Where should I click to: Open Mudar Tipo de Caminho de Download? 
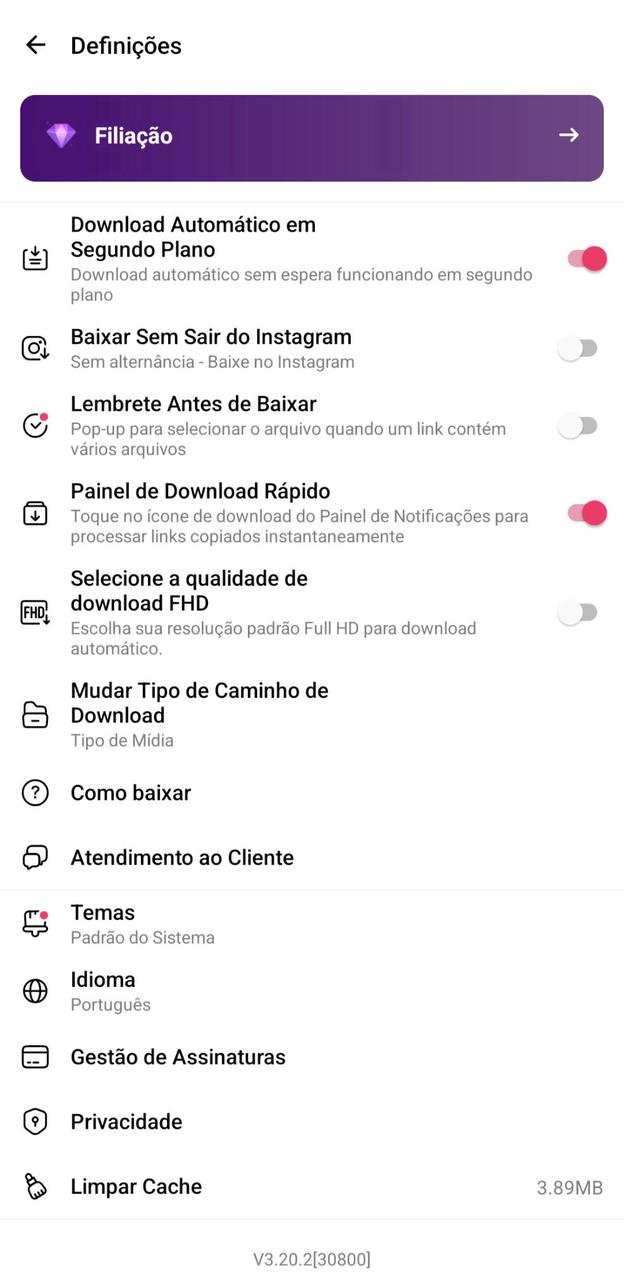pos(200,714)
